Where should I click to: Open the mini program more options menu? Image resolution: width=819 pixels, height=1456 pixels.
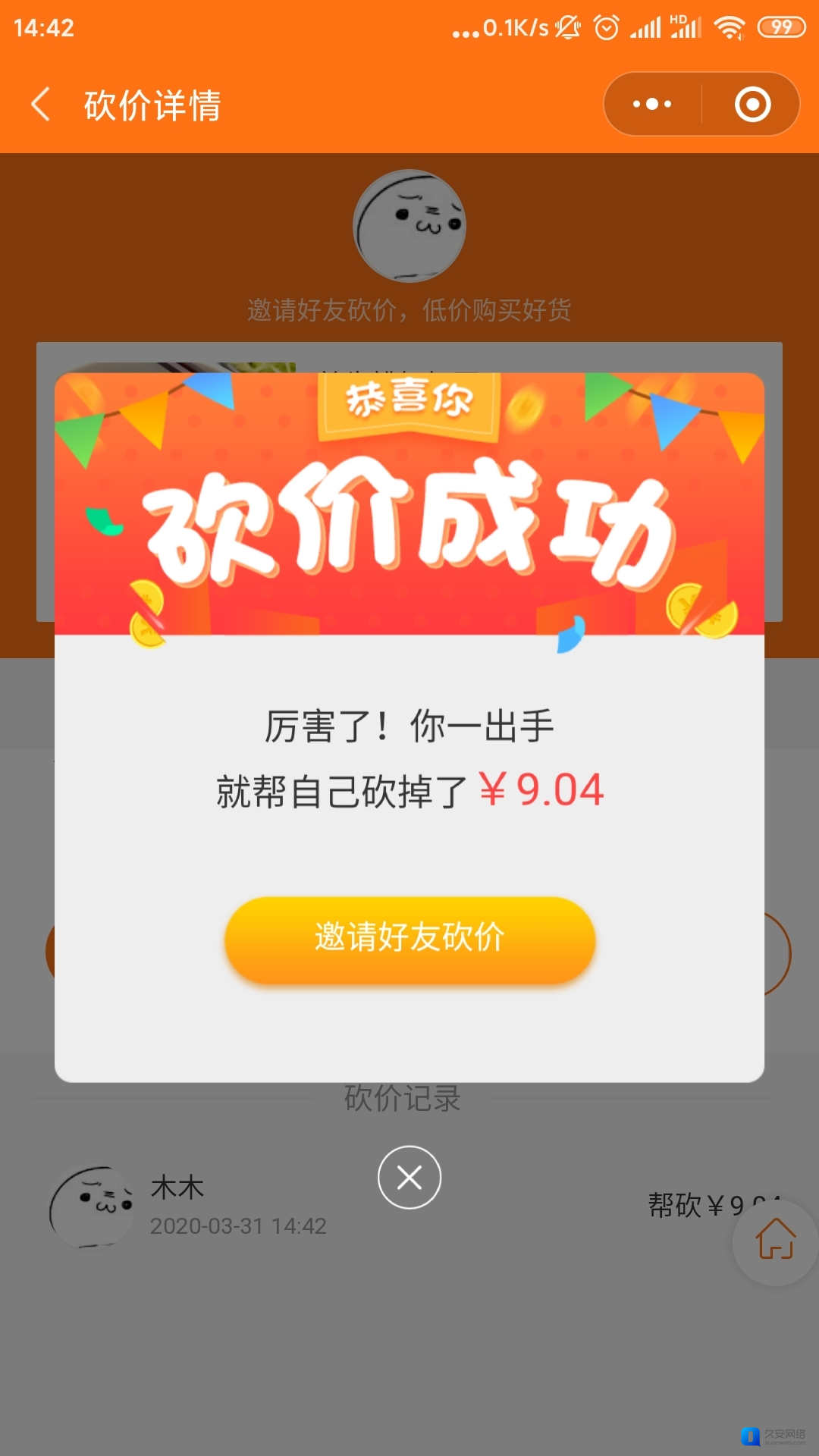tap(652, 105)
